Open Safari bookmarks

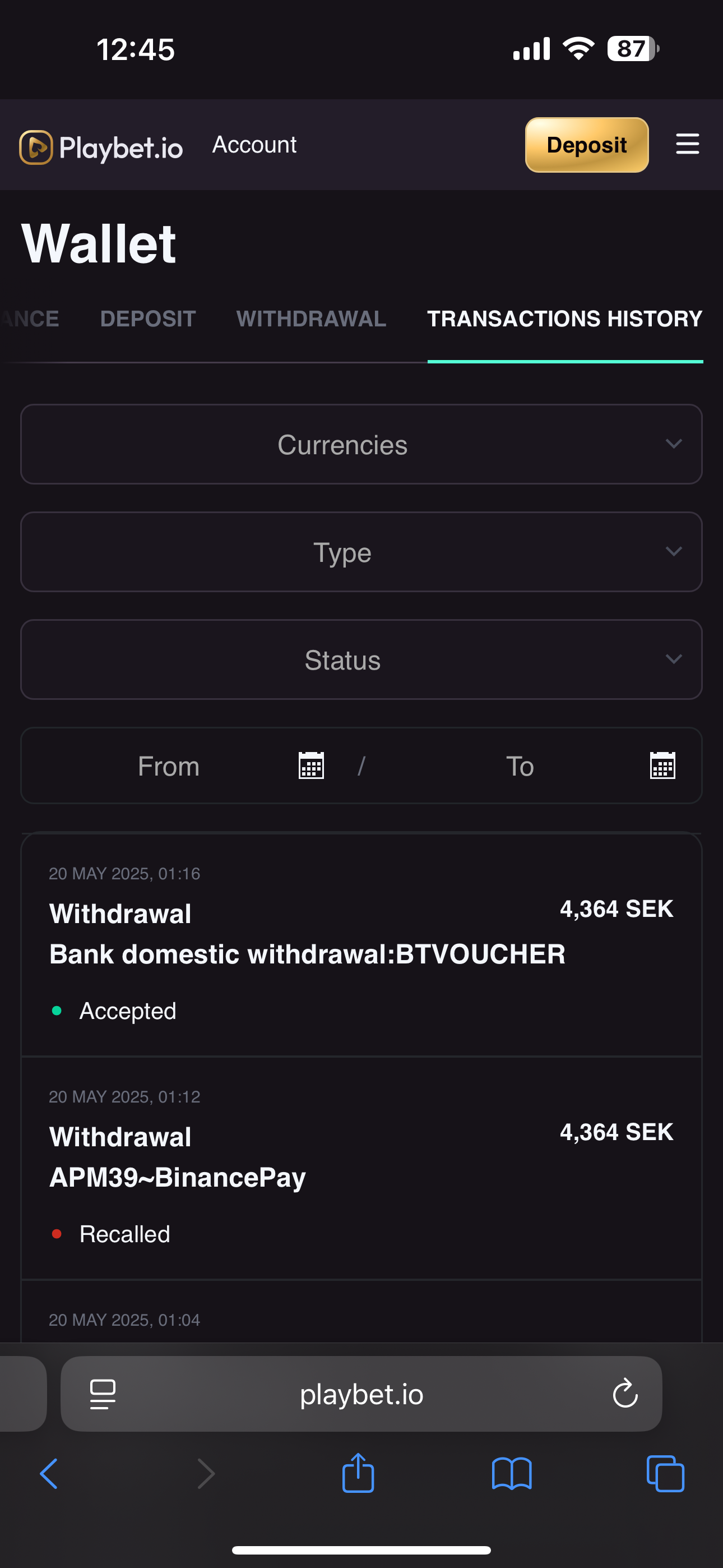point(511,1474)
